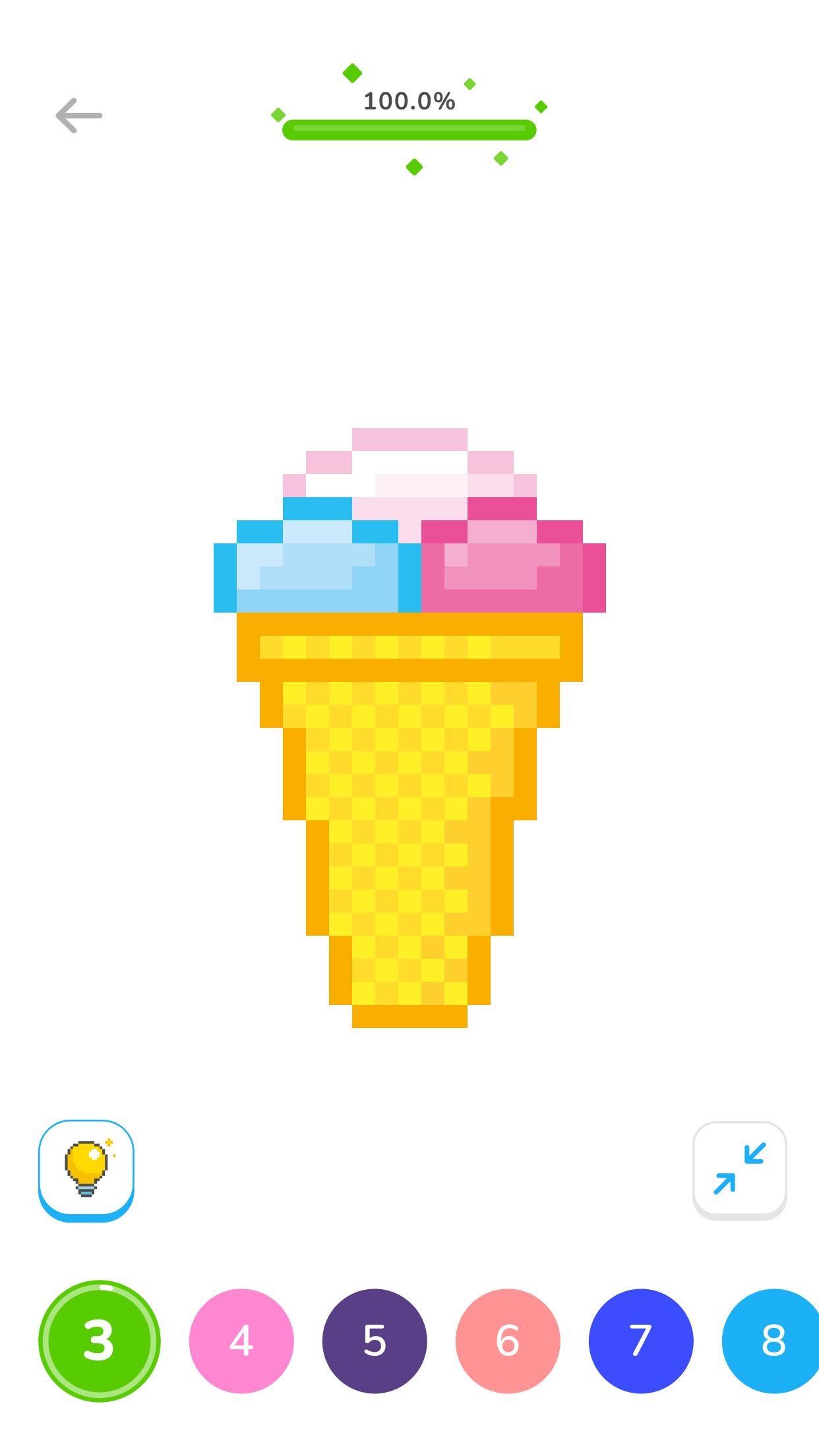Go back using the arrow icon

pos(78,116)
